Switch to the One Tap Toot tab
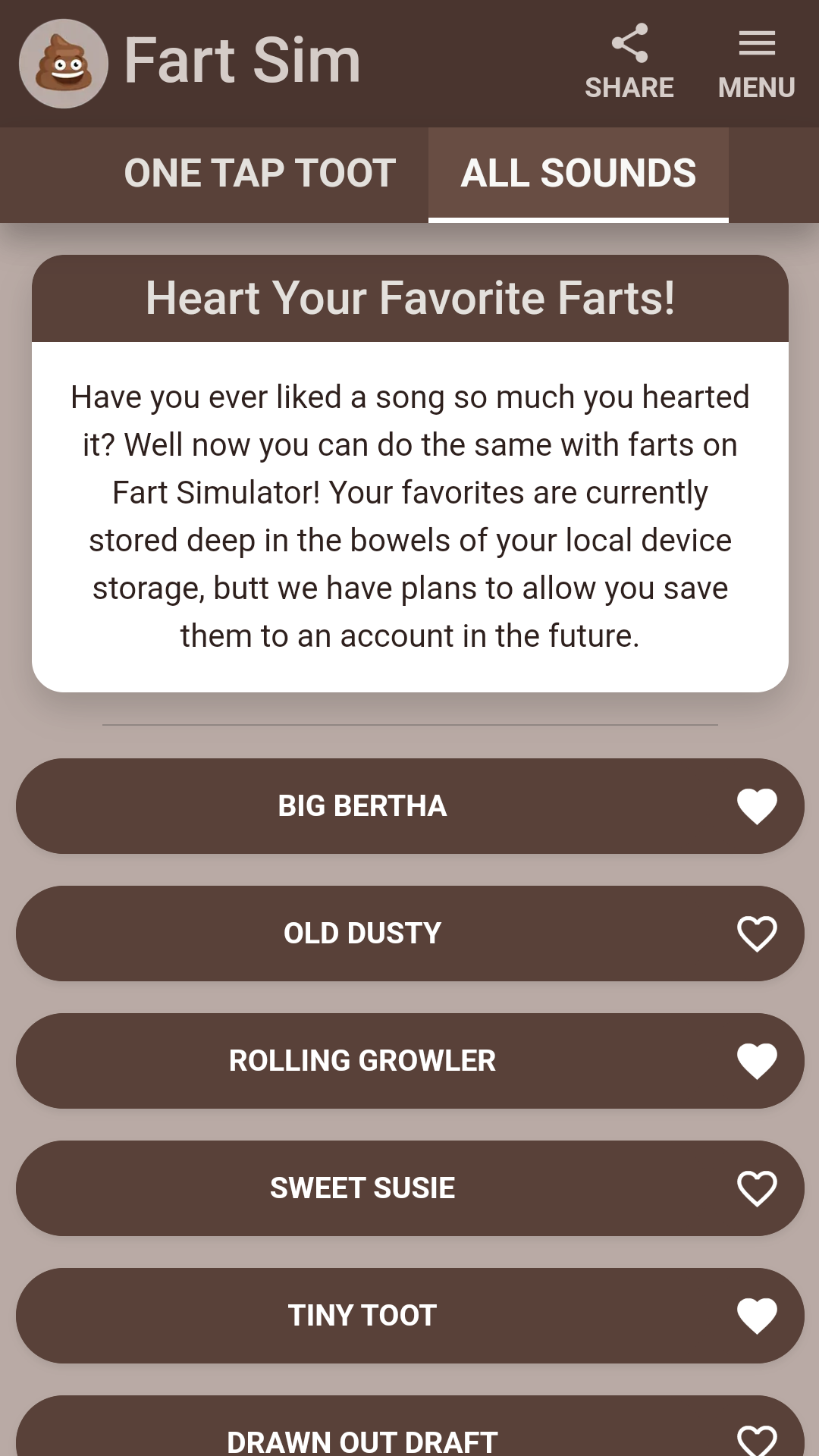Screen dimensions: 819x1456 [x=260, y=173]
